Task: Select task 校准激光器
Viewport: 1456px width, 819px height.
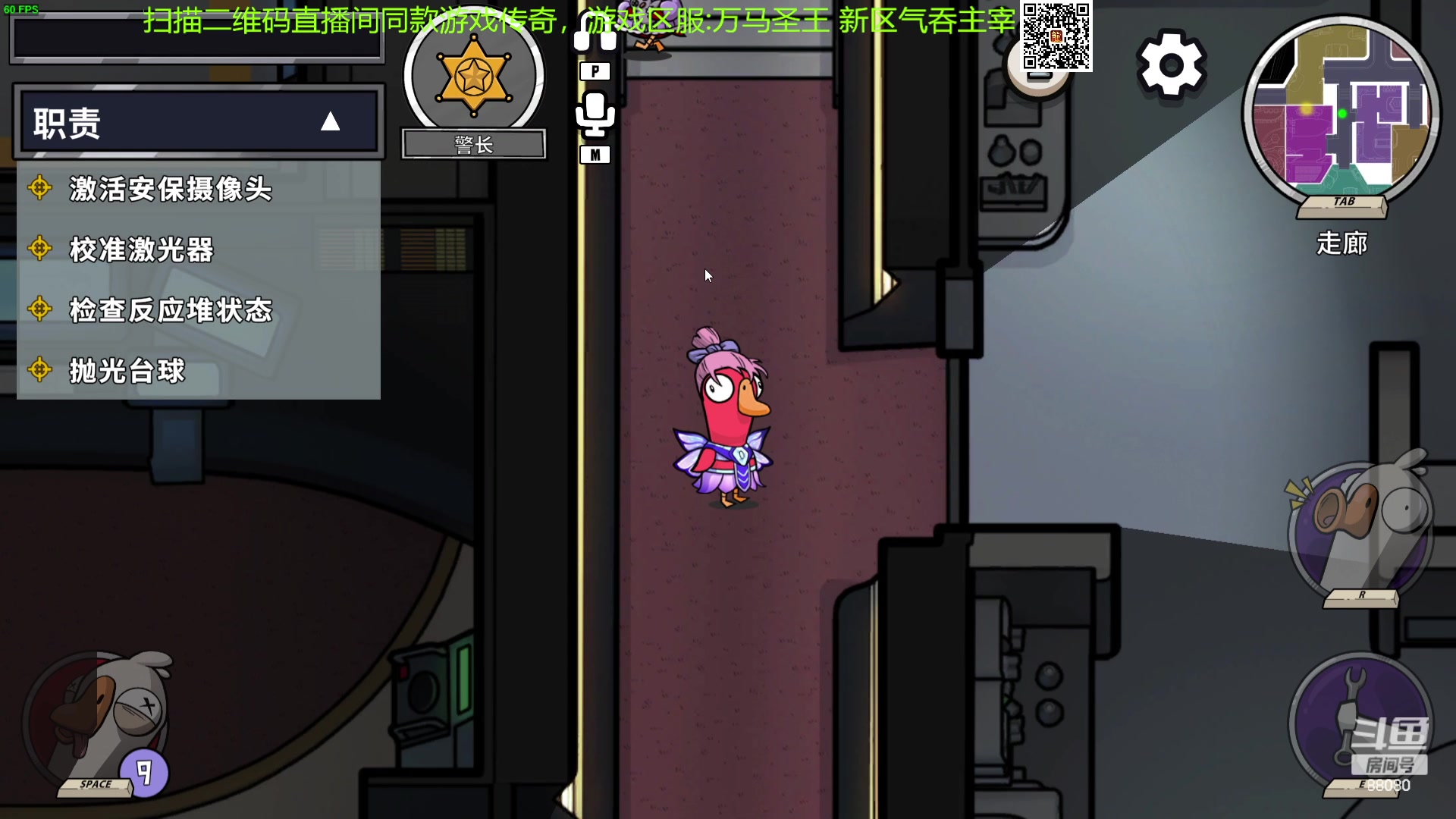Action: click(141, 249)
